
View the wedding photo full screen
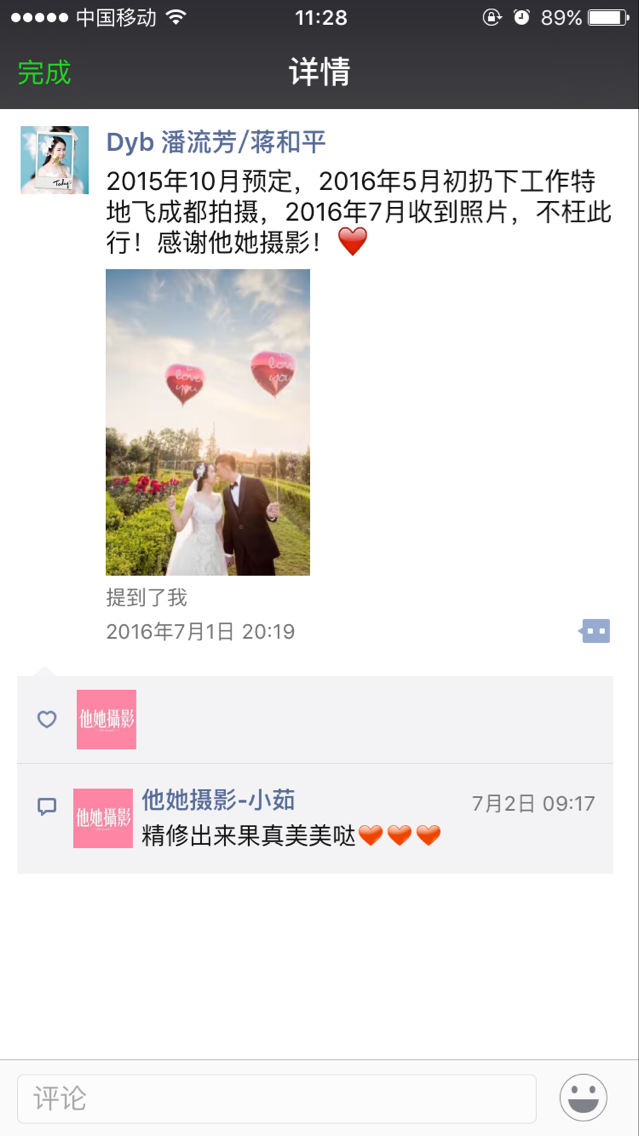[x=208, y=422]
